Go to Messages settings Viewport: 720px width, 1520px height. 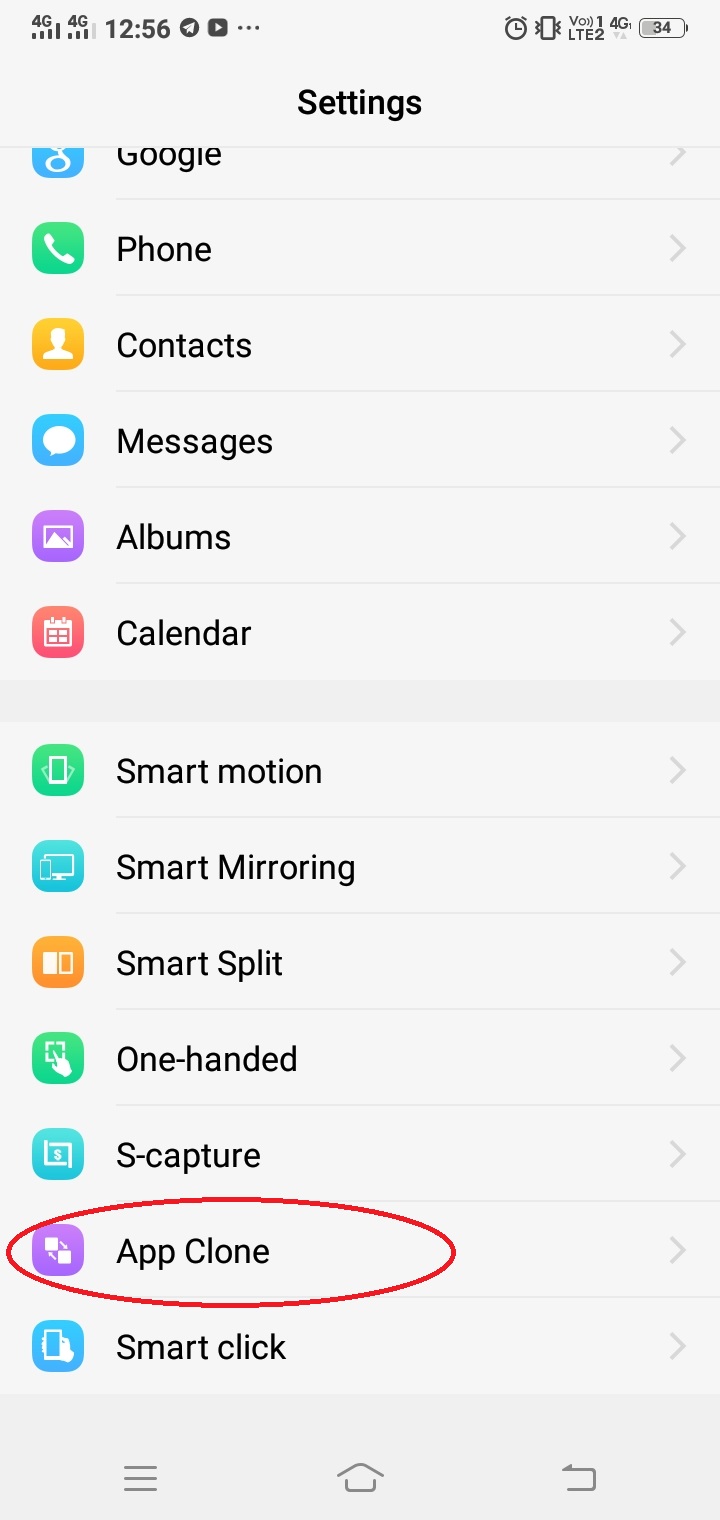pos(360,441)
